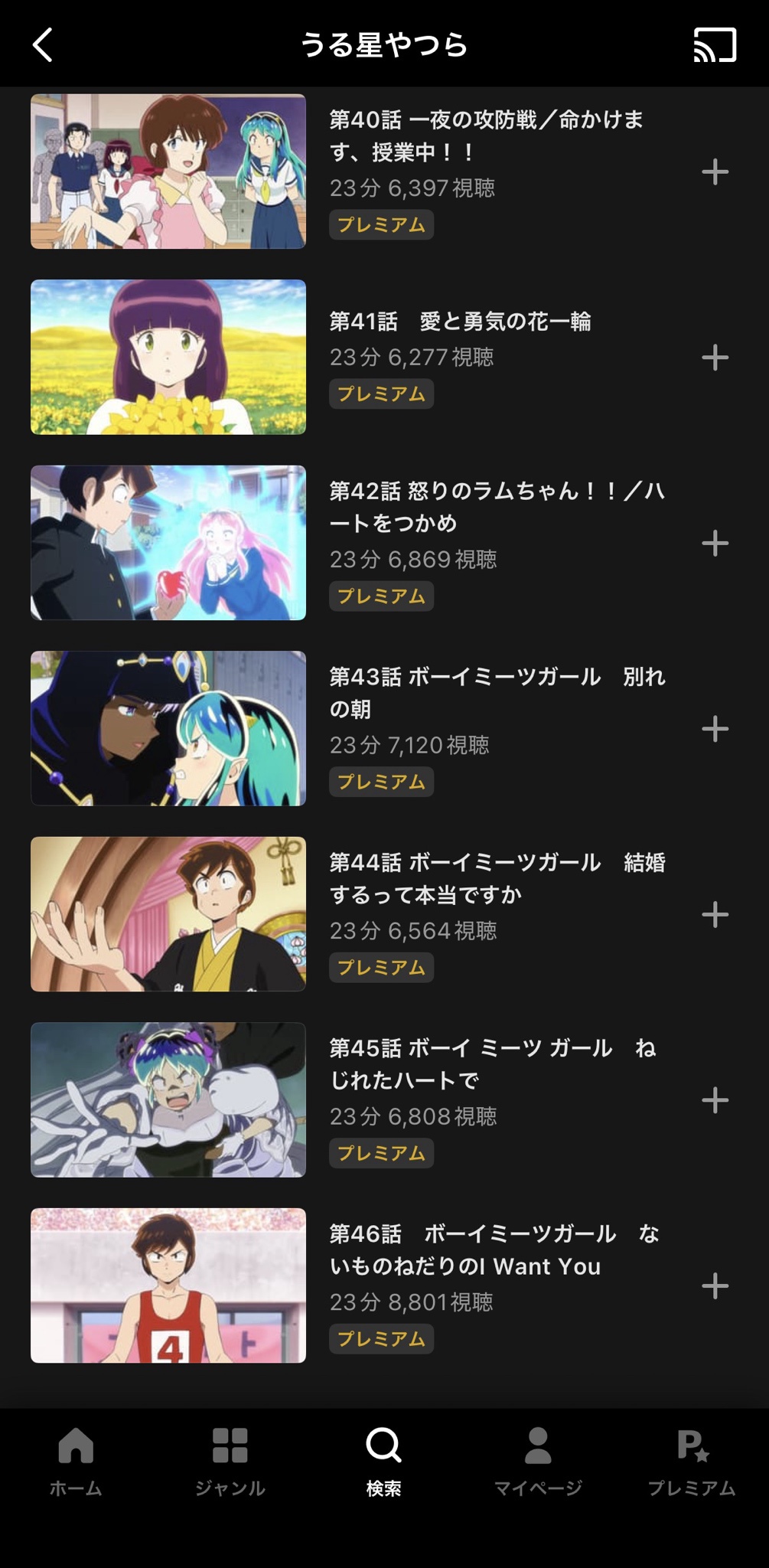The height and width of the screenshot is (1568, 769).
Task: Open episode 第42話 怒りのラムちゃん
Action: 168,543
